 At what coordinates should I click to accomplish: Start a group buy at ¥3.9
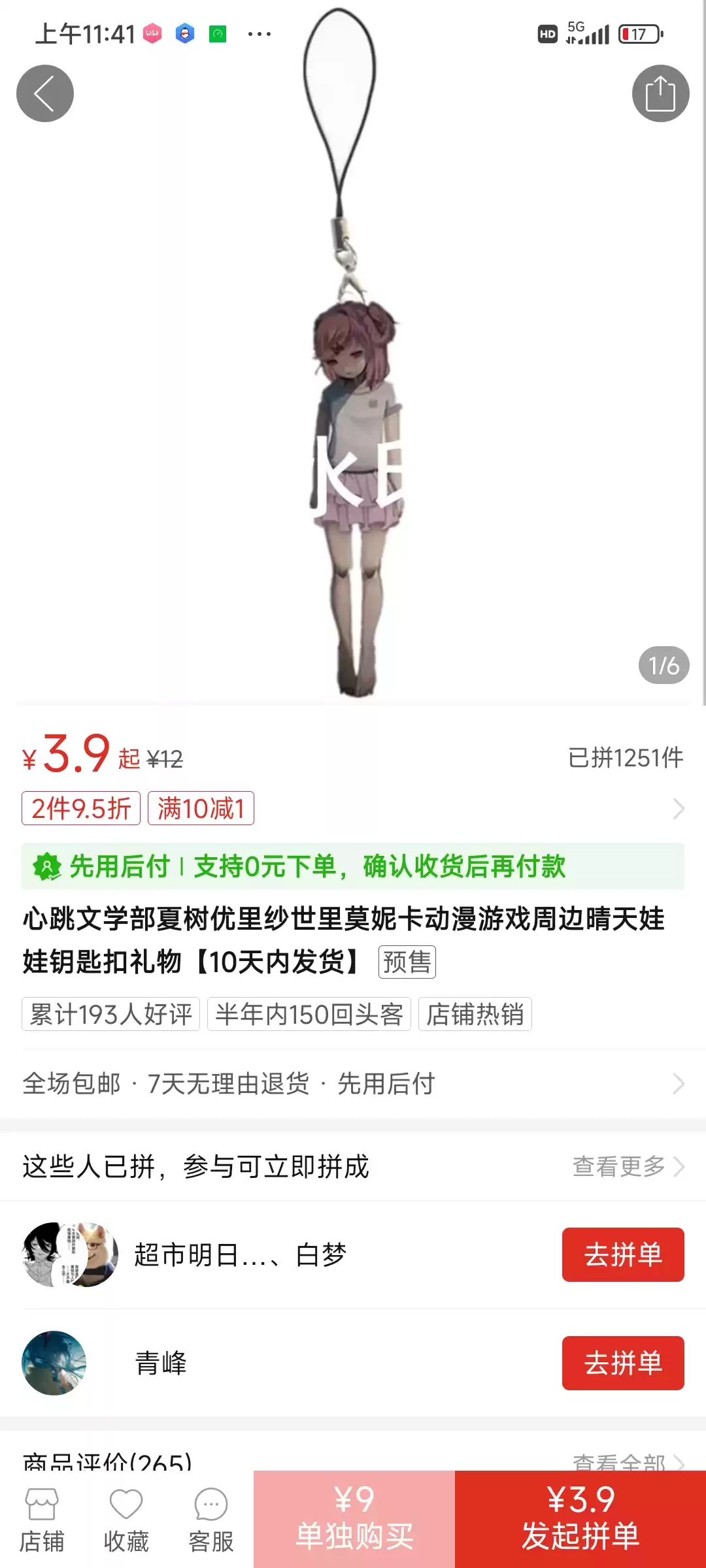click(580, 1520)
